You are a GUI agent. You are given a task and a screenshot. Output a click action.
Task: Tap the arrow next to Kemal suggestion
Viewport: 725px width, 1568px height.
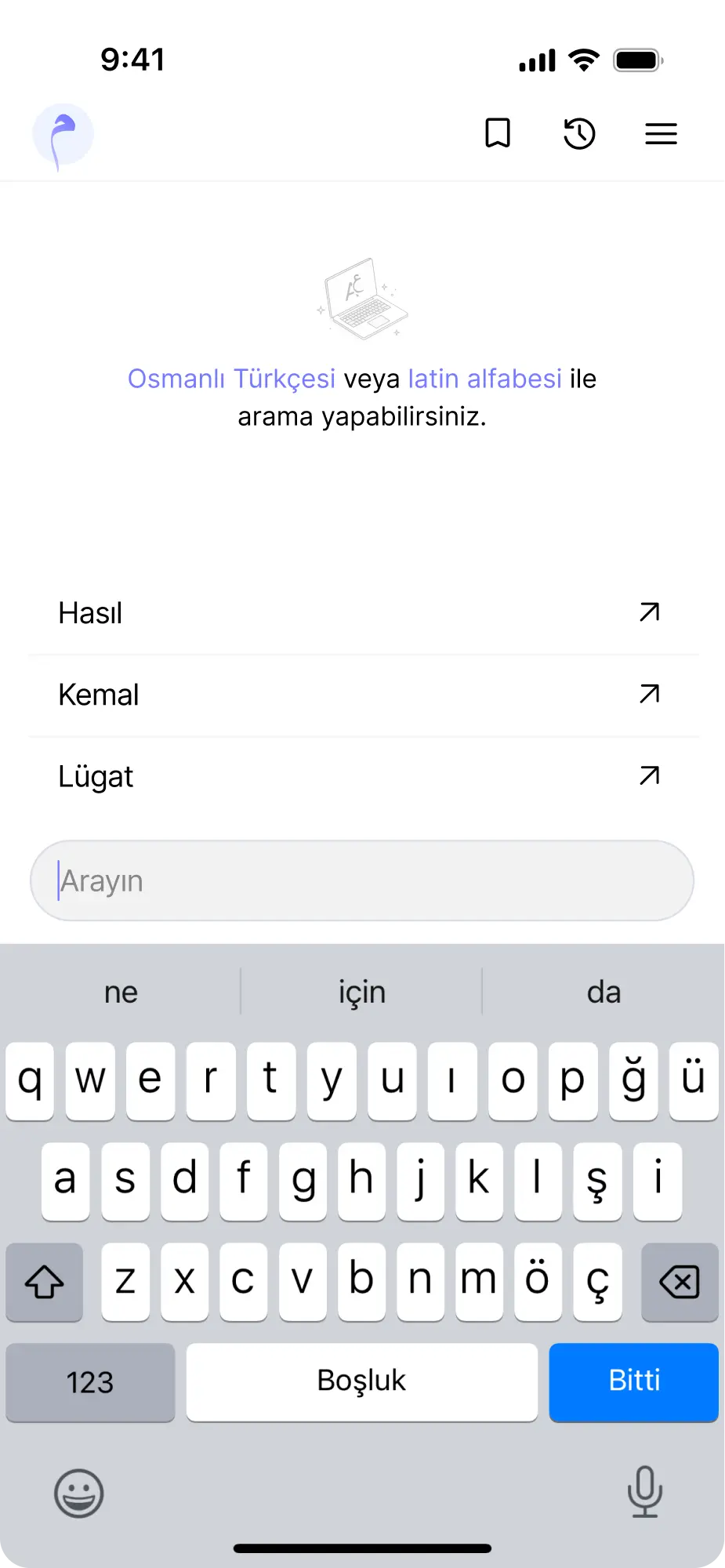pyautogui.click(x=647, y=694)
